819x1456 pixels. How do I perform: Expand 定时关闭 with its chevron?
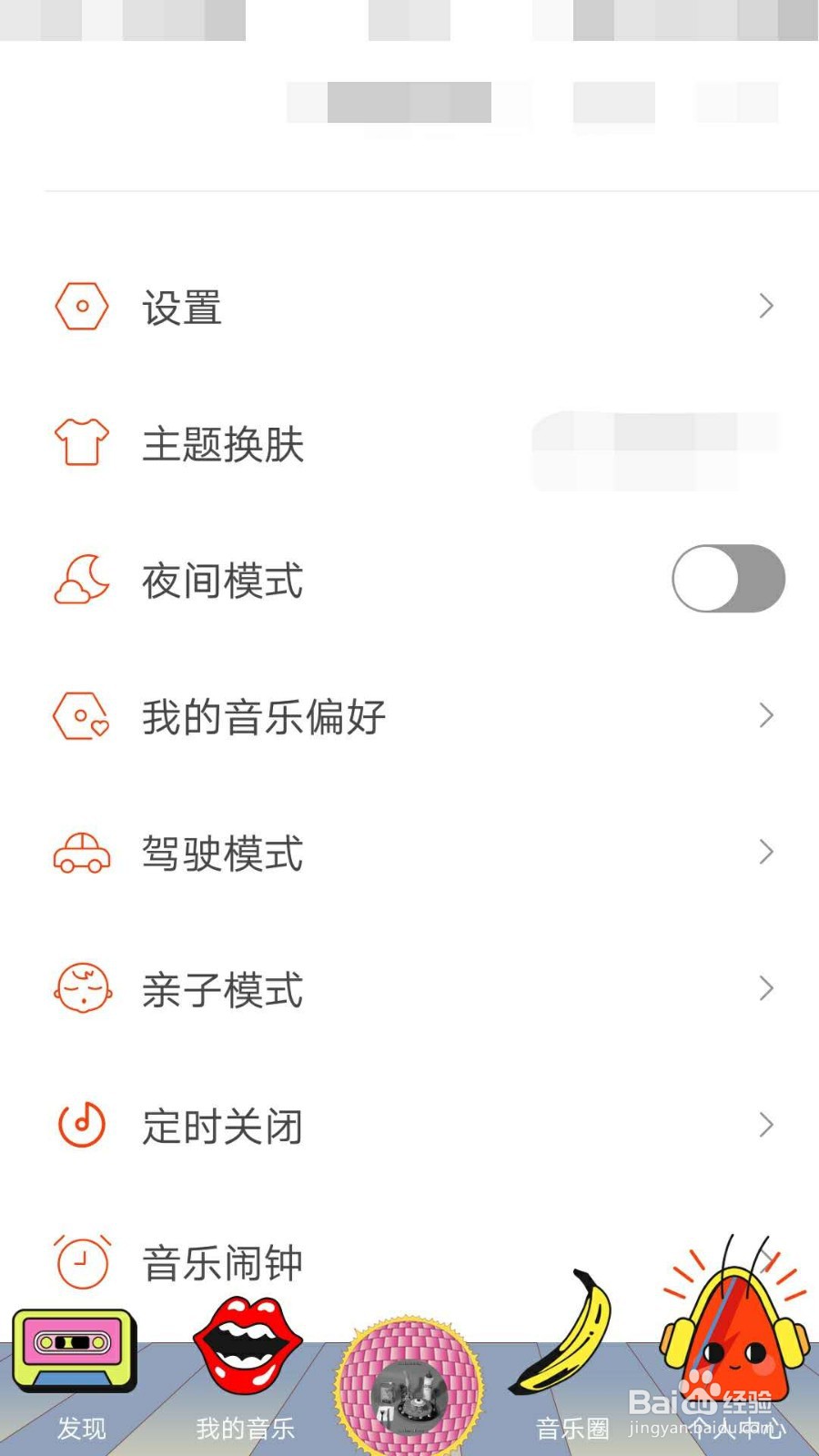[765, 1126]
